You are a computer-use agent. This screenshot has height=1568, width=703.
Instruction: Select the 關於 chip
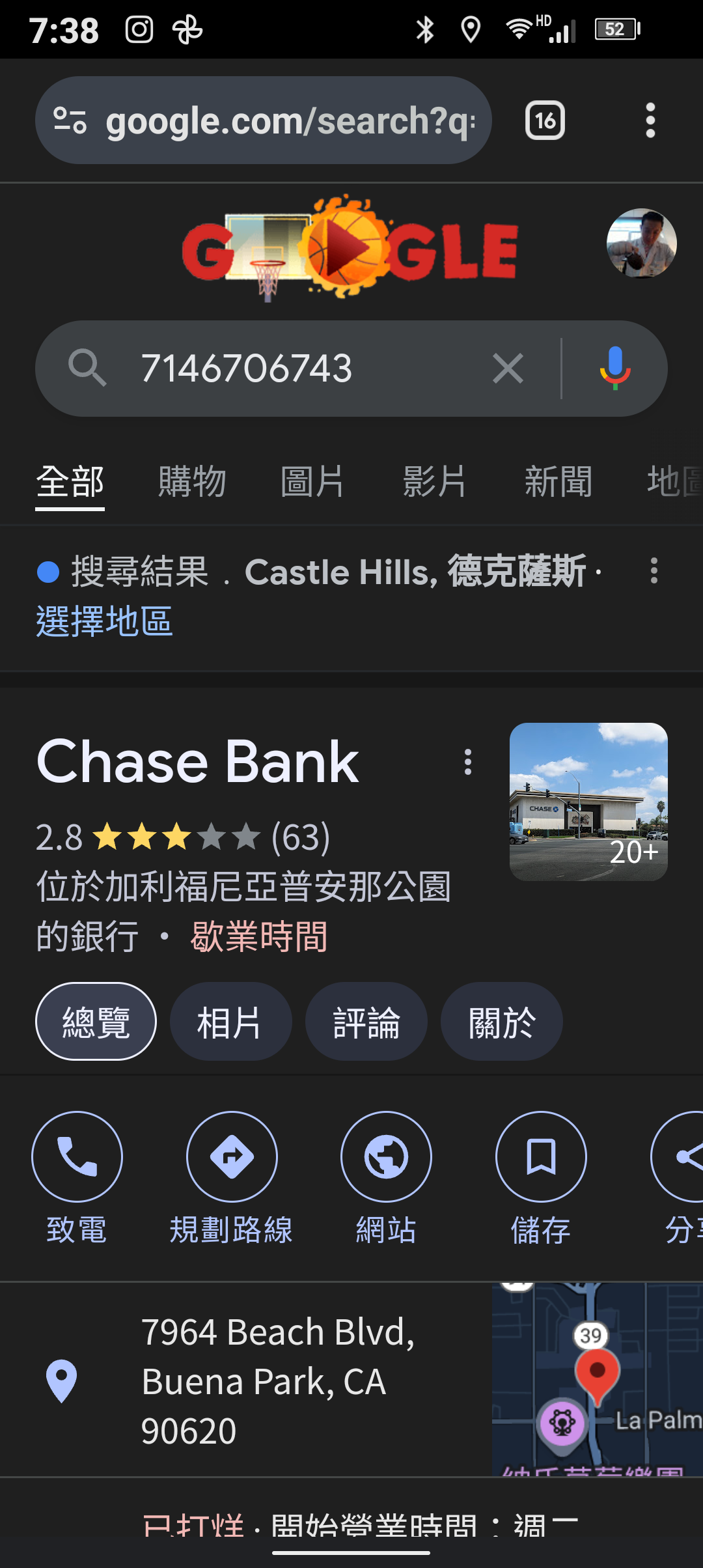coord(501,1022)
